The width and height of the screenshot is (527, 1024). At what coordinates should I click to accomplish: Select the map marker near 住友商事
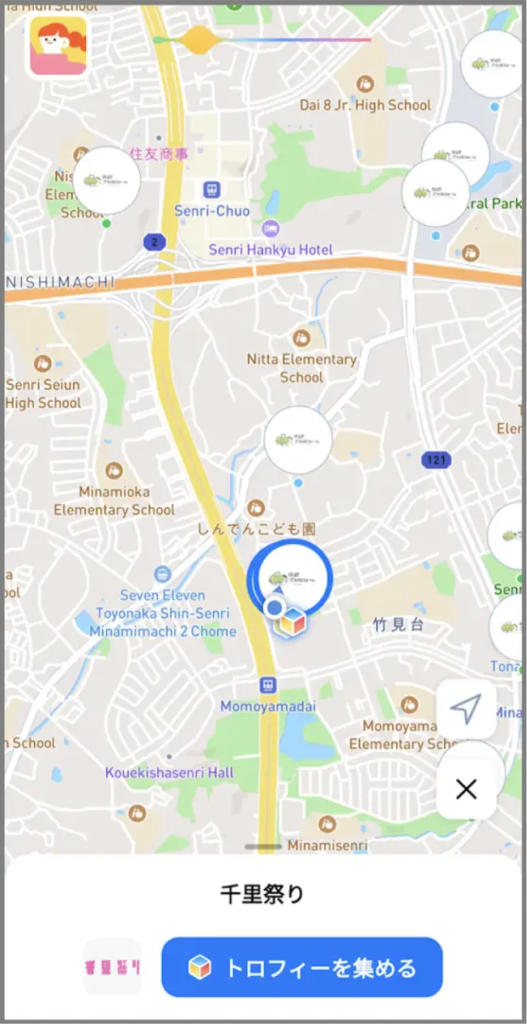106,180
